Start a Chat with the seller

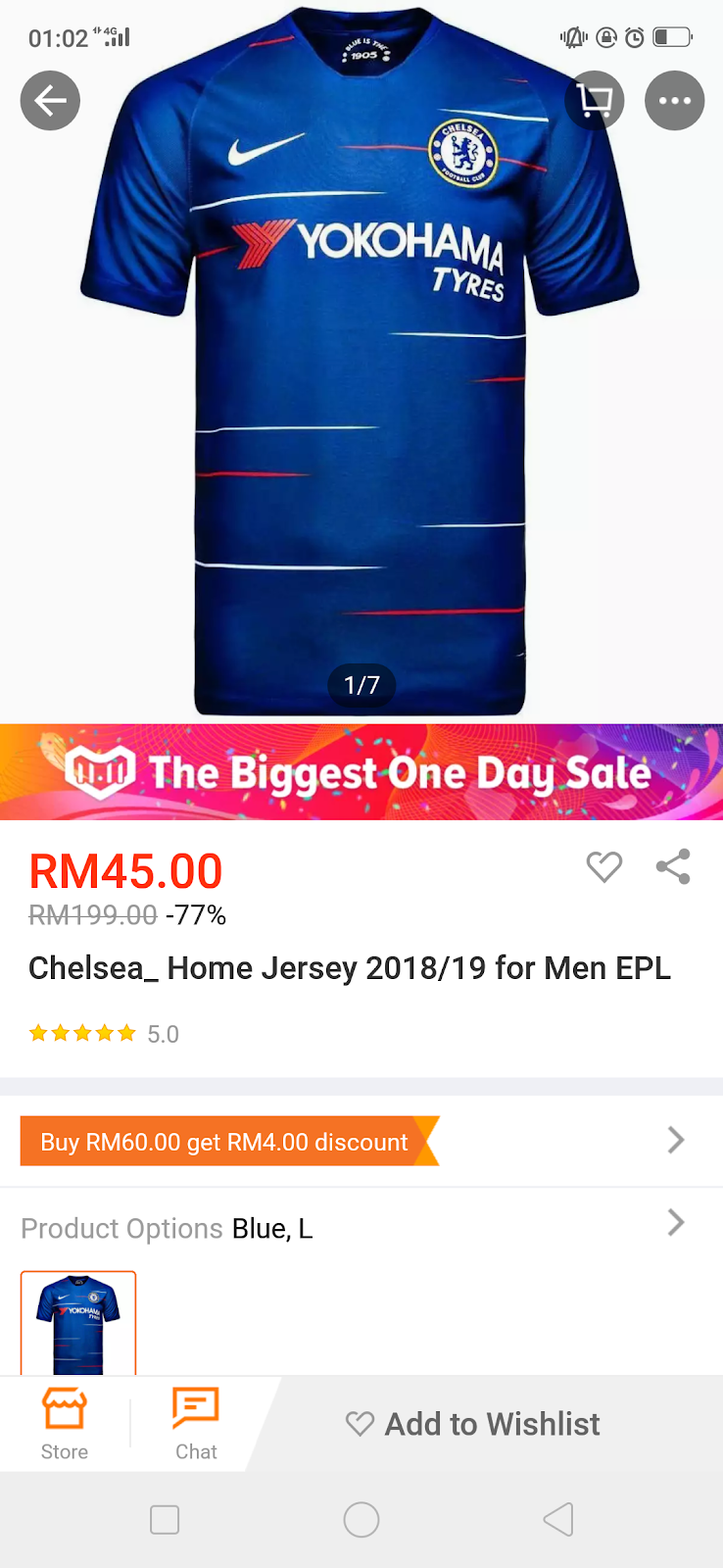point(196,1424)
